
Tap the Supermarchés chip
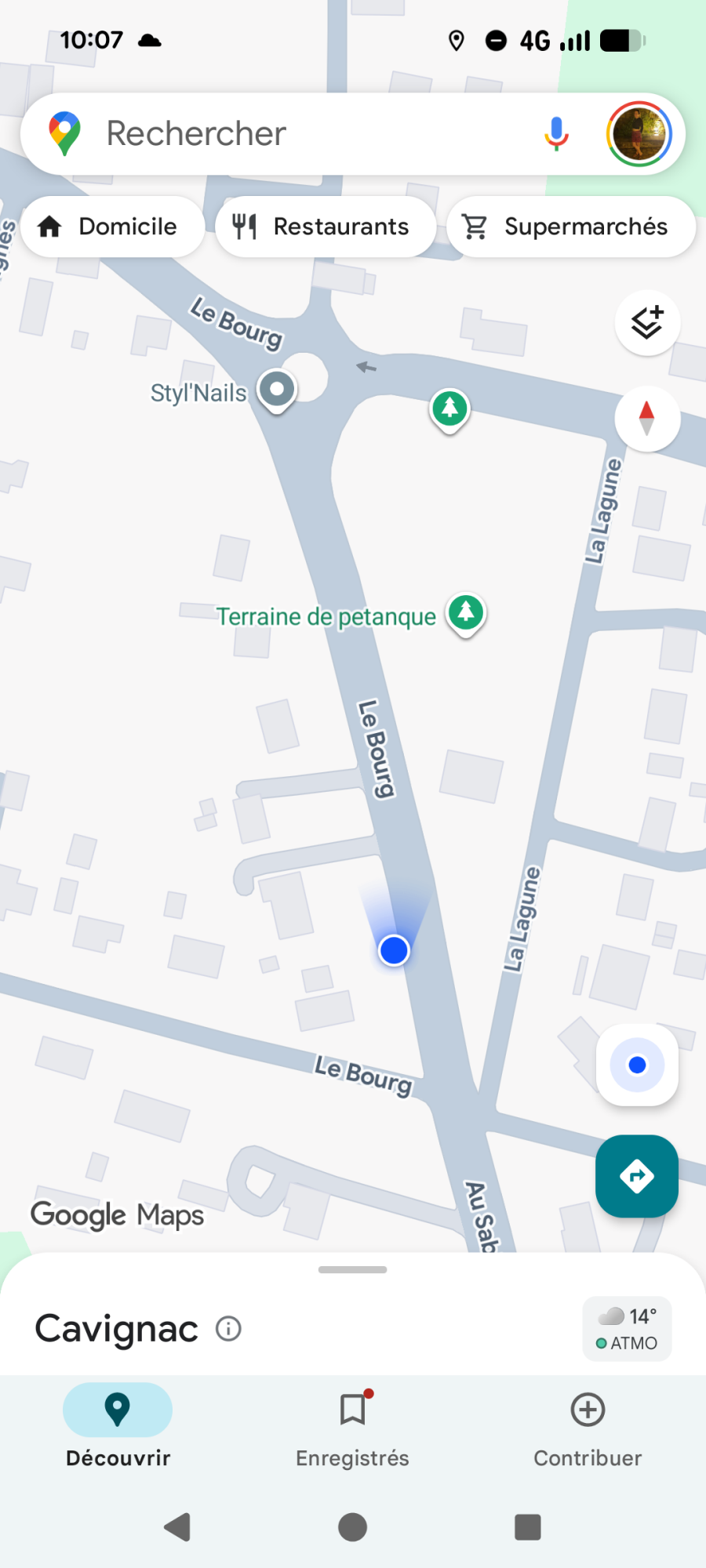(570, 227)
